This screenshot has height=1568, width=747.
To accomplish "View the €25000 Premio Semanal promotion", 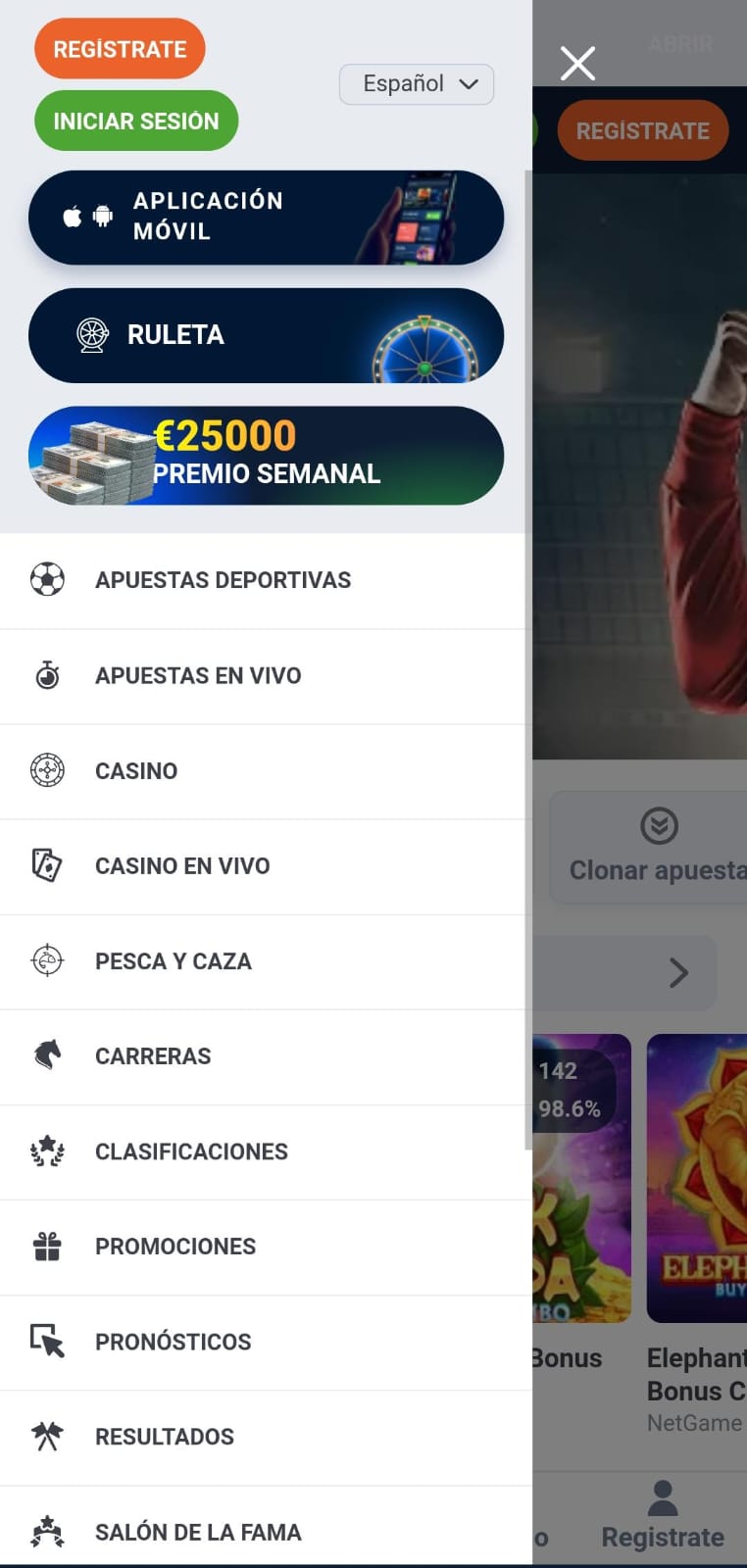I will (x=266, y=456).
